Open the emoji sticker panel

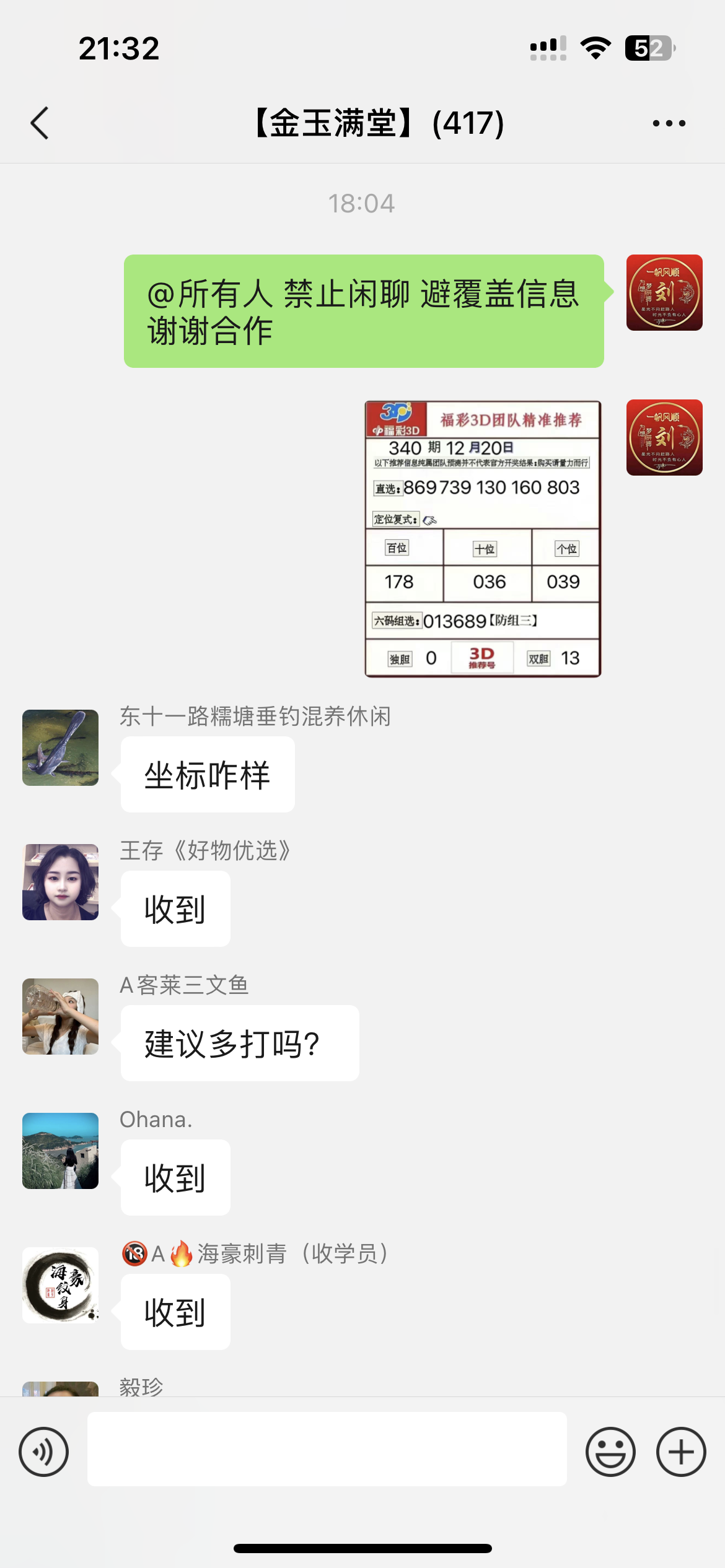[x=610, y=1452]
